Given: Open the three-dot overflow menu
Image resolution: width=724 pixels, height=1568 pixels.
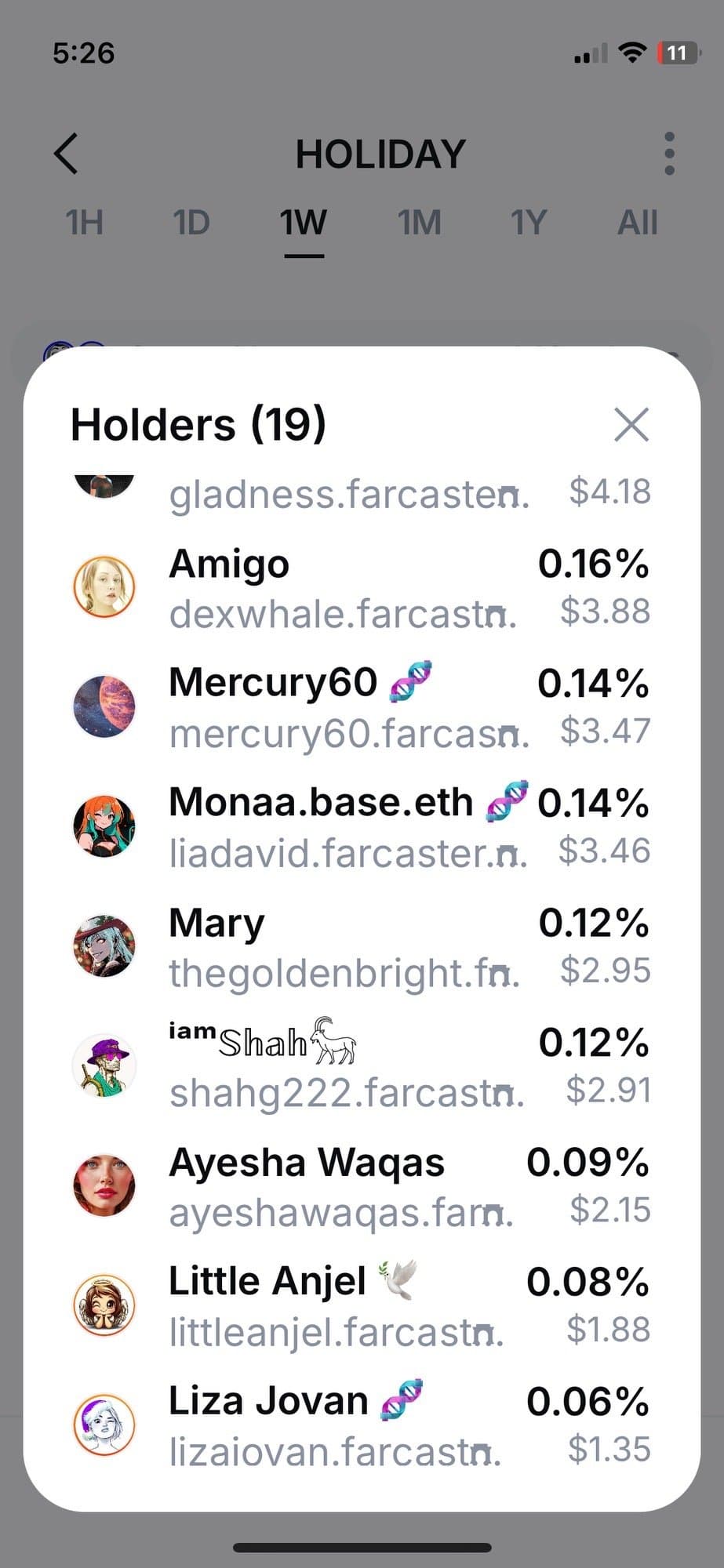Looking at the screenshot, I should (668, 153).
